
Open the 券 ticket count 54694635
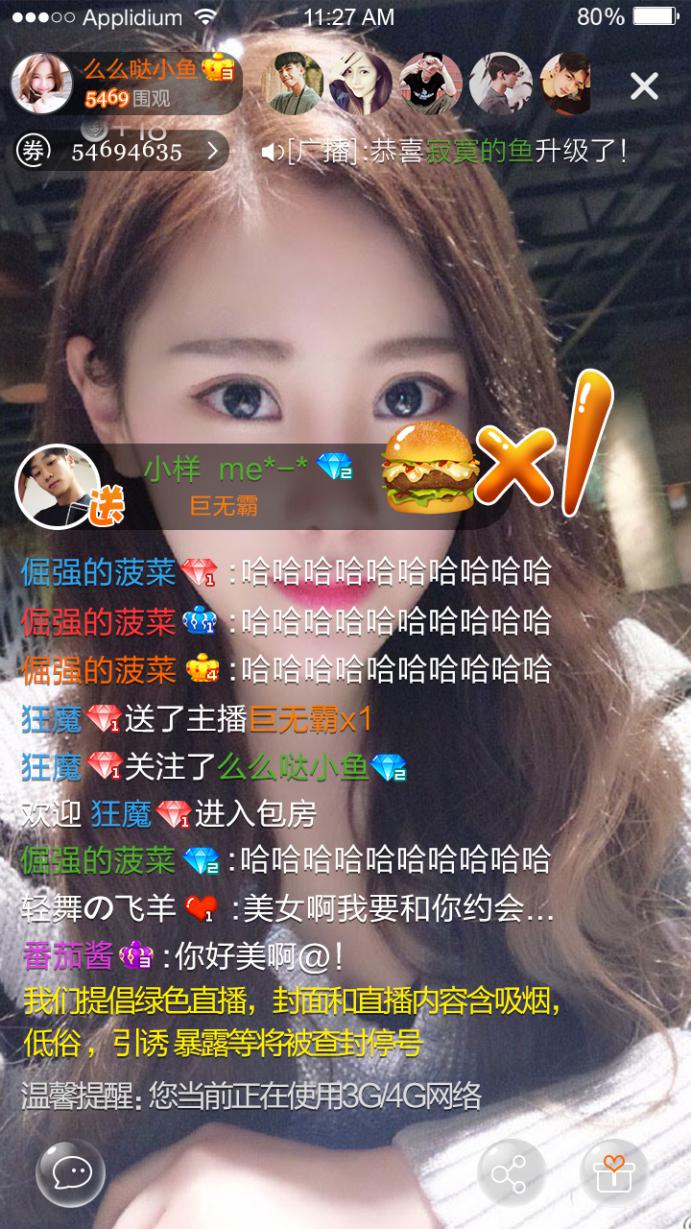(122, 151)
